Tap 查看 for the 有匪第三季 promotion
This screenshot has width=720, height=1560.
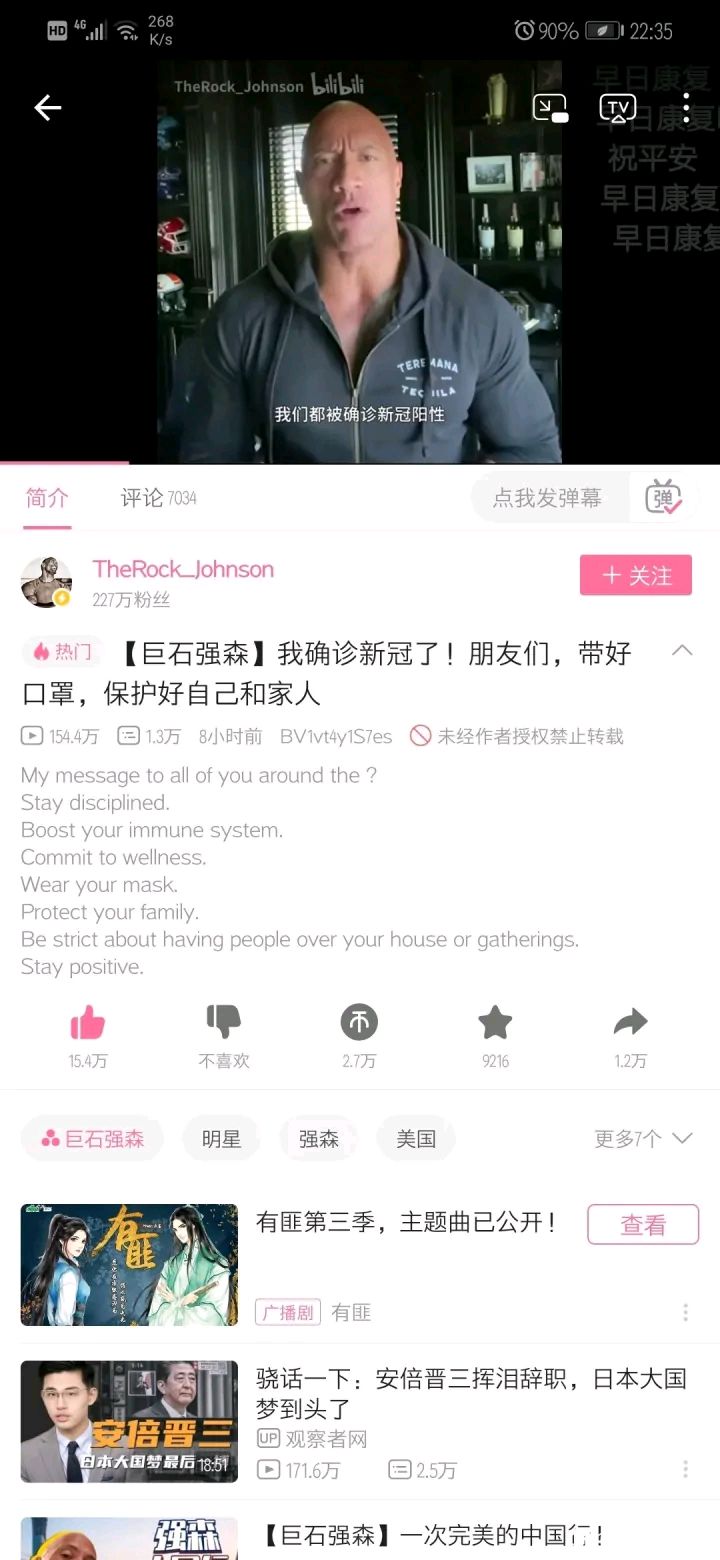[643, 1225]
